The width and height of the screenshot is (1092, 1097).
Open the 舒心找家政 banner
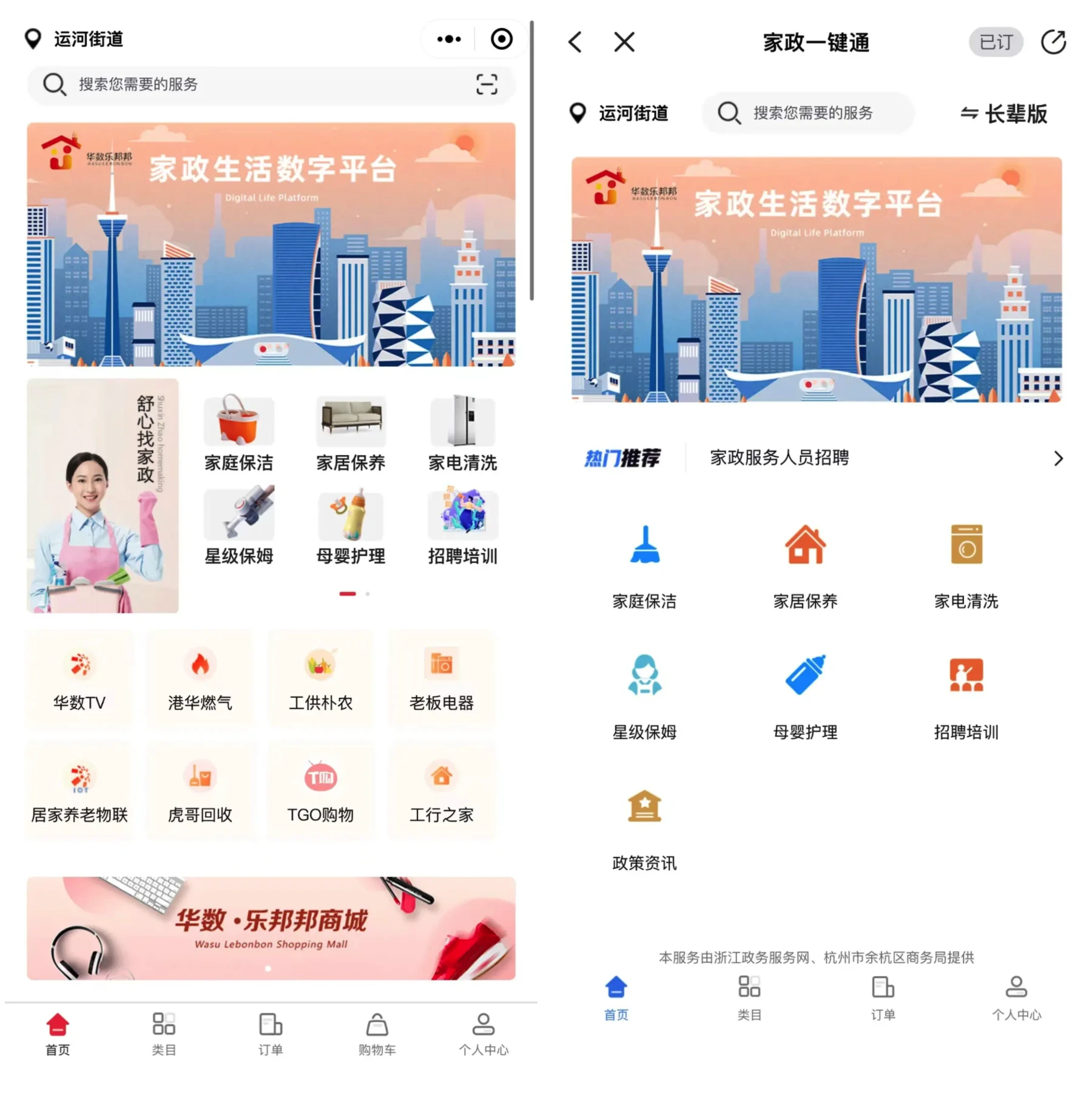tap(103, 495)
